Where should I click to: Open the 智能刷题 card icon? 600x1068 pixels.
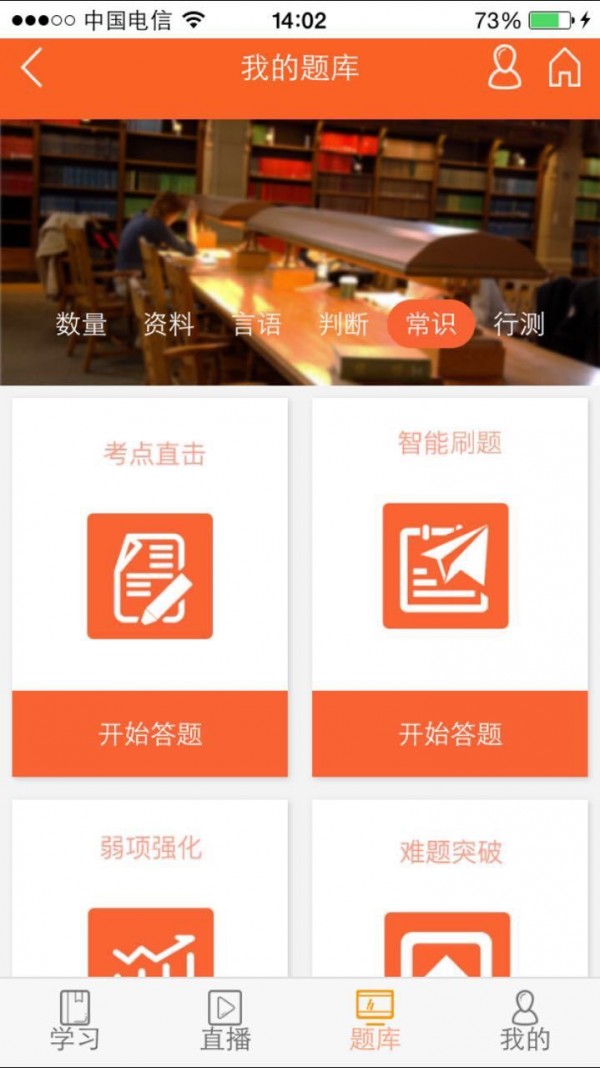(446, 566)
